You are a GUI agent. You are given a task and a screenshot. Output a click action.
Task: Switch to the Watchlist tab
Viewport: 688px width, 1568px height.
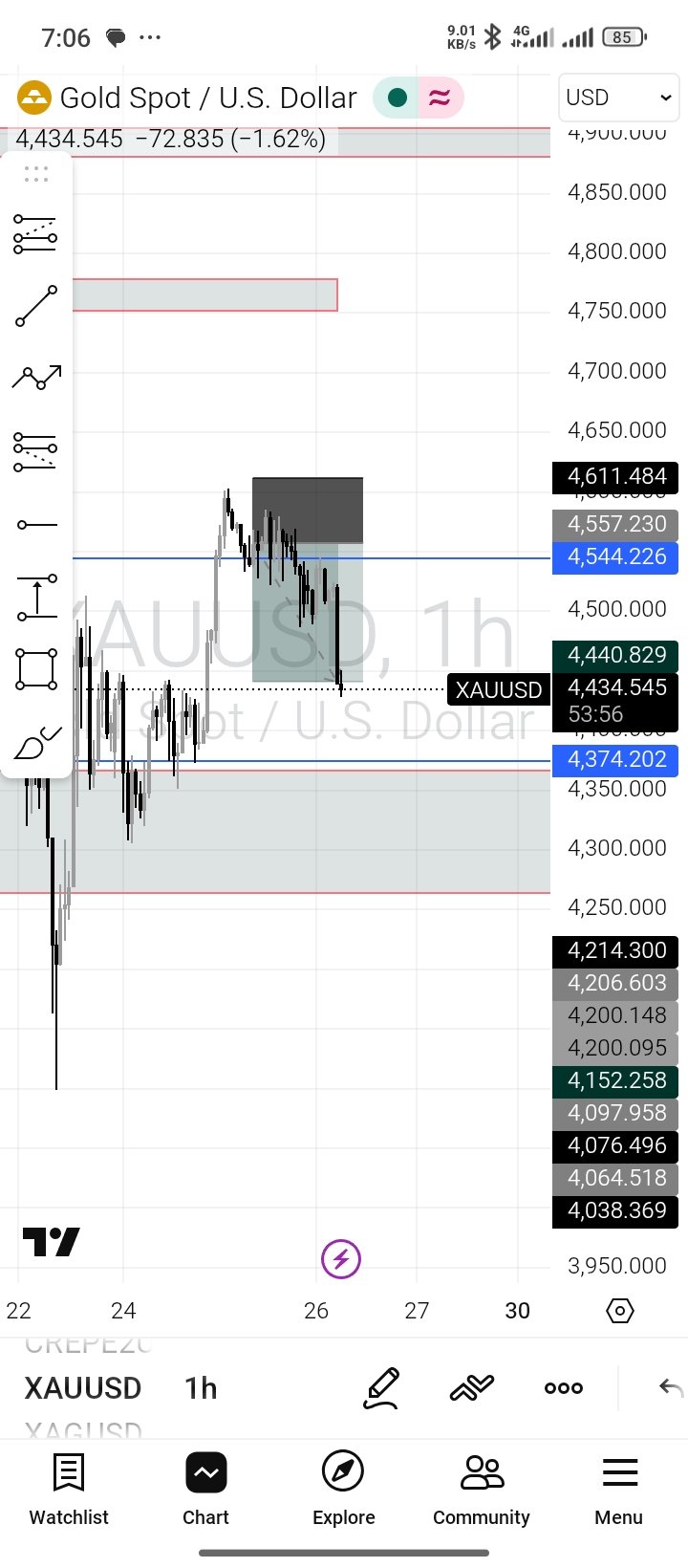[x=69, y=1490]
